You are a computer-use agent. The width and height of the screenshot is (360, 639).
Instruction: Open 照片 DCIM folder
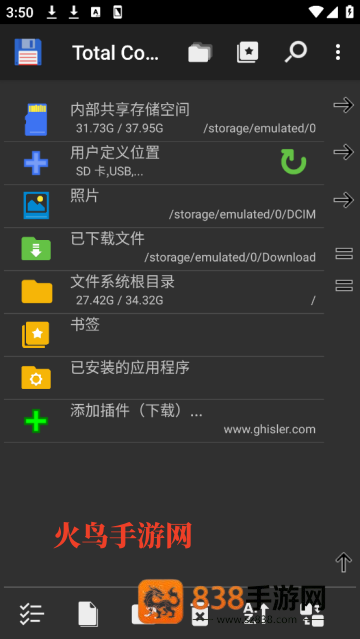[164, 206]
